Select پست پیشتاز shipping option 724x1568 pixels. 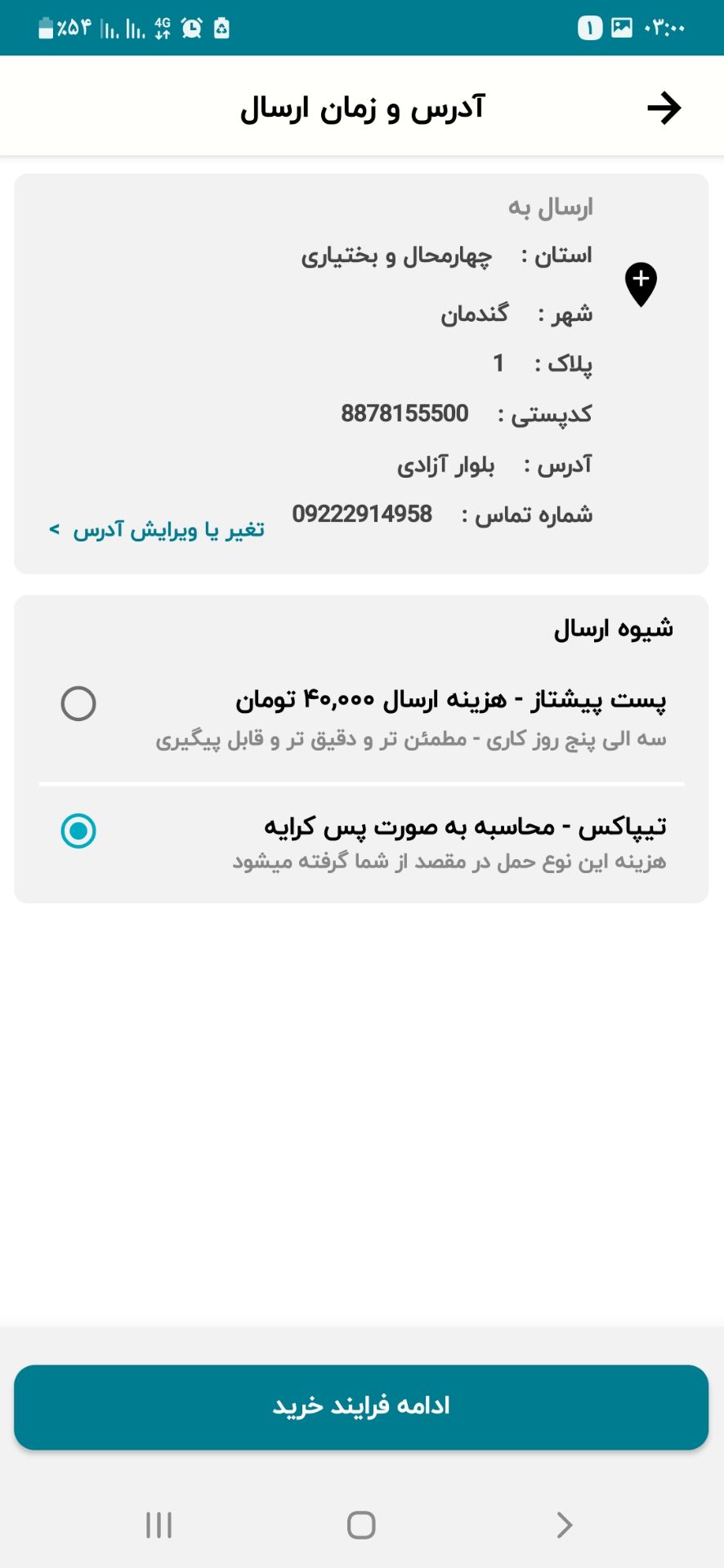[78, 703]
